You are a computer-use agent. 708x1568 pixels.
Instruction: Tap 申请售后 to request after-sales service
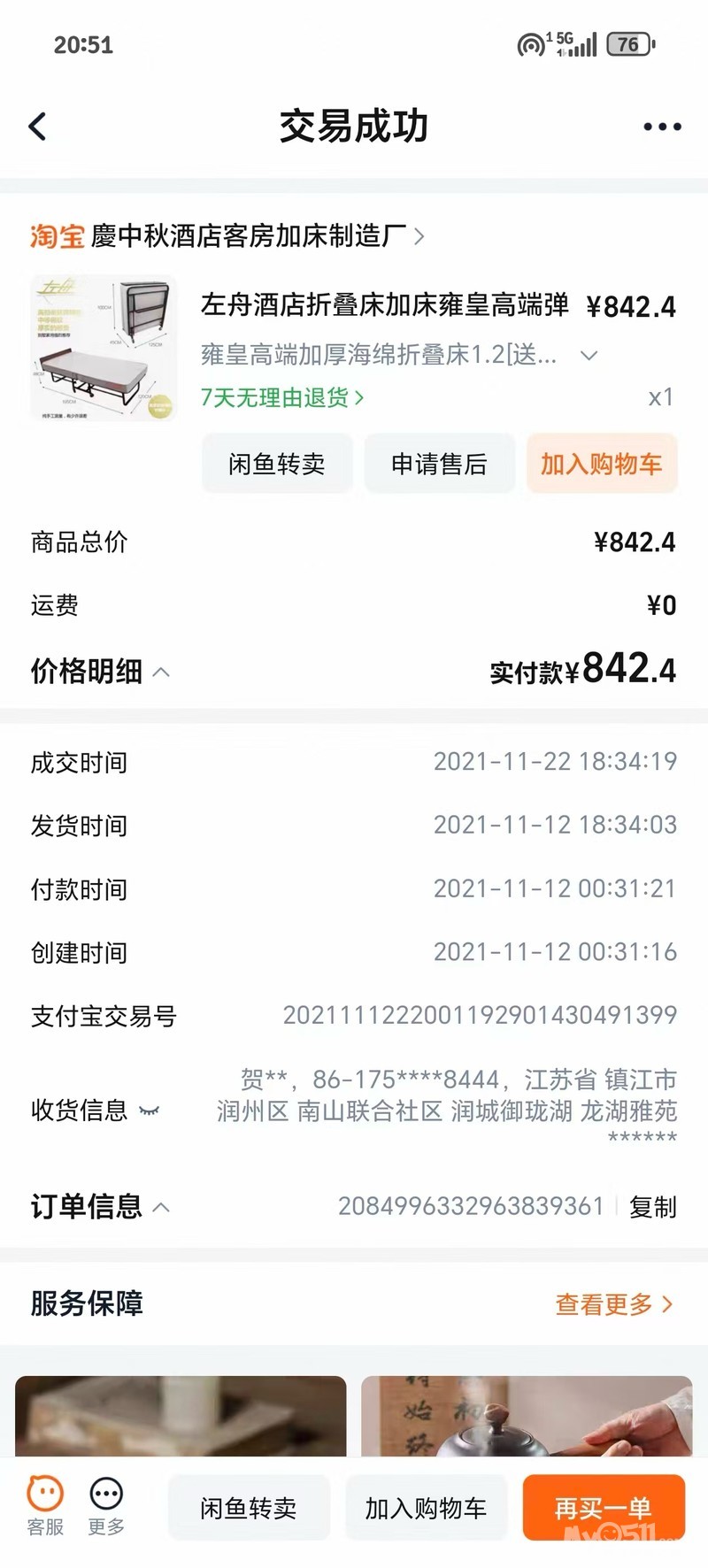pyautogui.click(x=439, y=464)
